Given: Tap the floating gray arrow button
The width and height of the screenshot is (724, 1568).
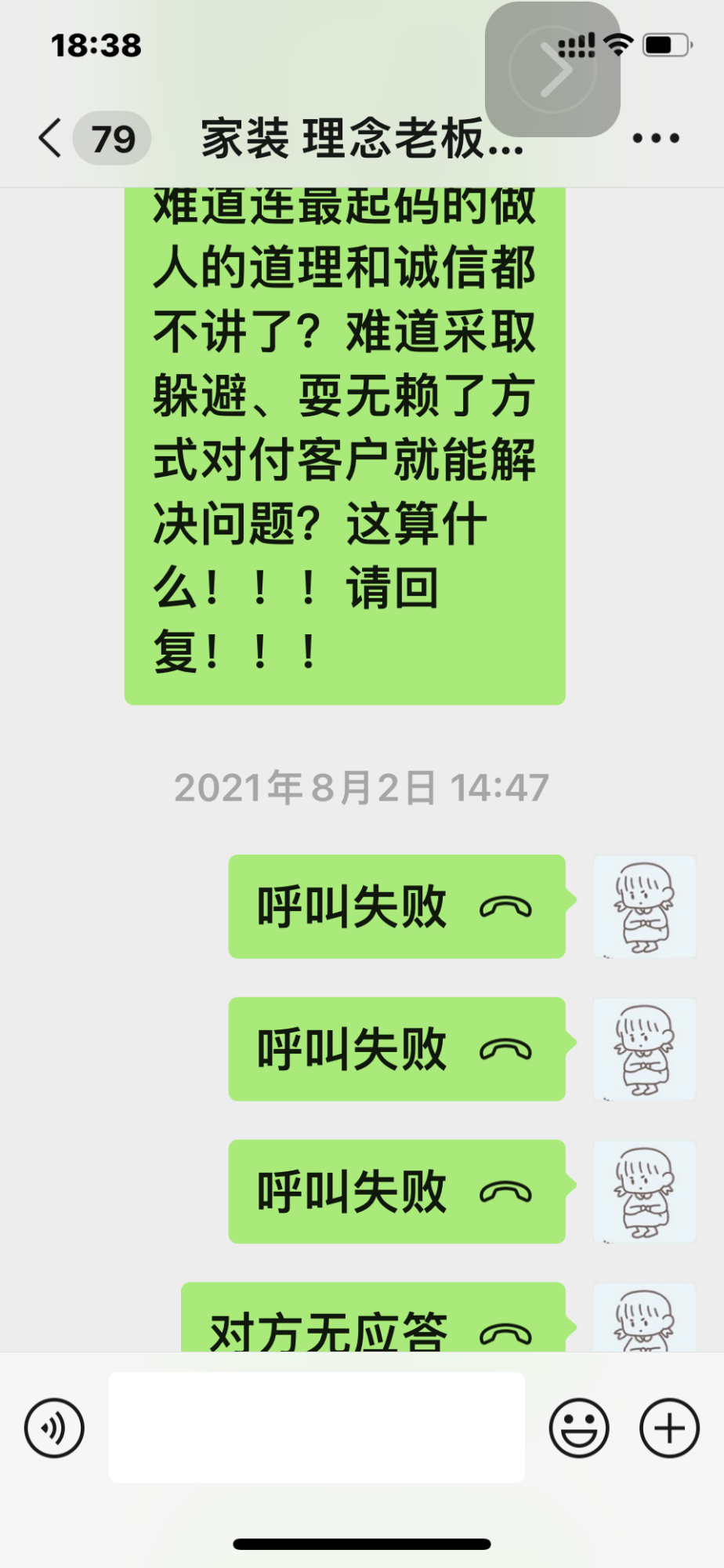Looking at the screenshot, I should click(552, 70).
